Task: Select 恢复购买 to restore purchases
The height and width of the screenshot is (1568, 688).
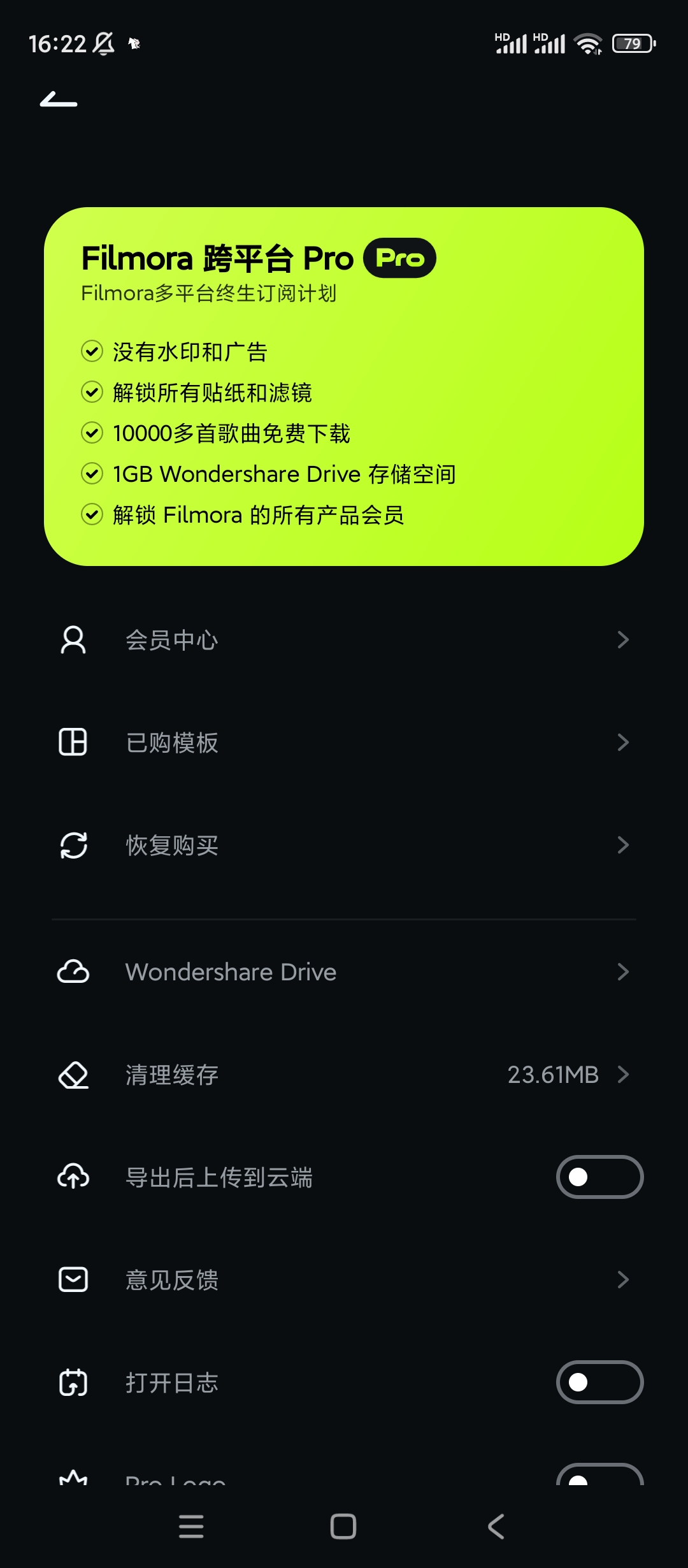Action: (344, 845)
